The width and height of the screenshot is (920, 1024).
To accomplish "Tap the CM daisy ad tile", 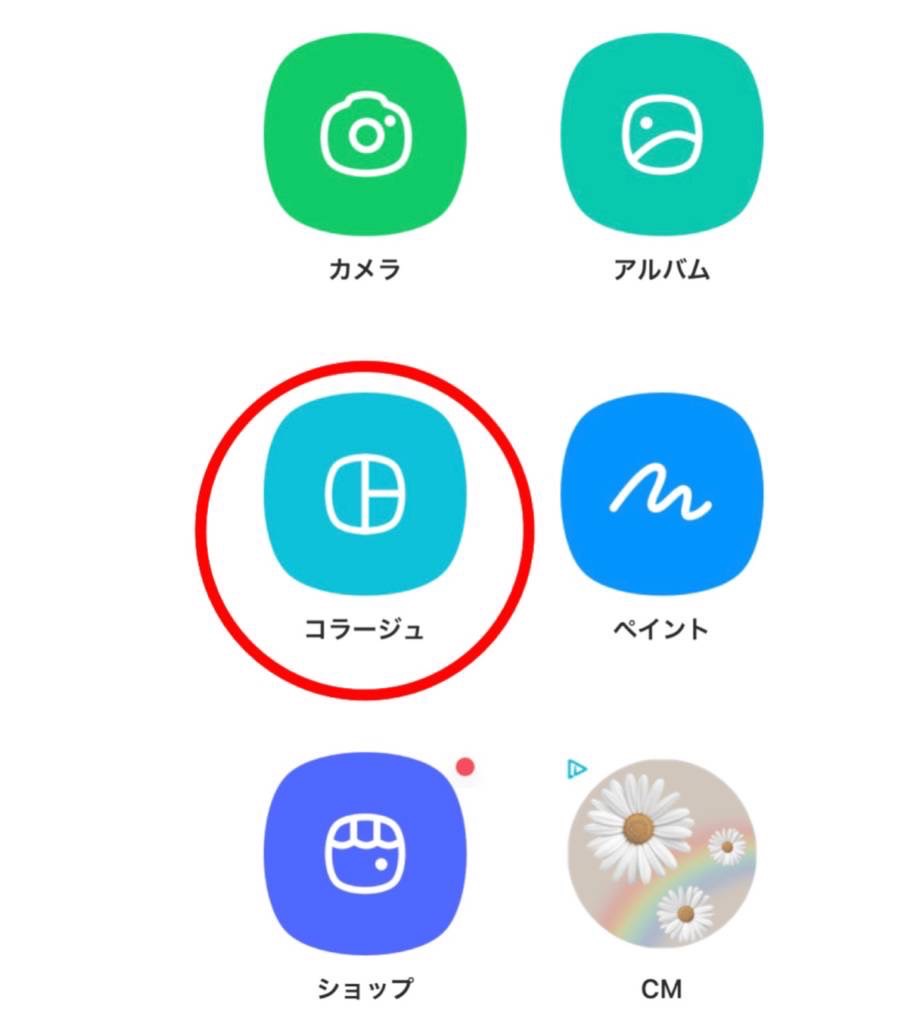I will 661,857.
